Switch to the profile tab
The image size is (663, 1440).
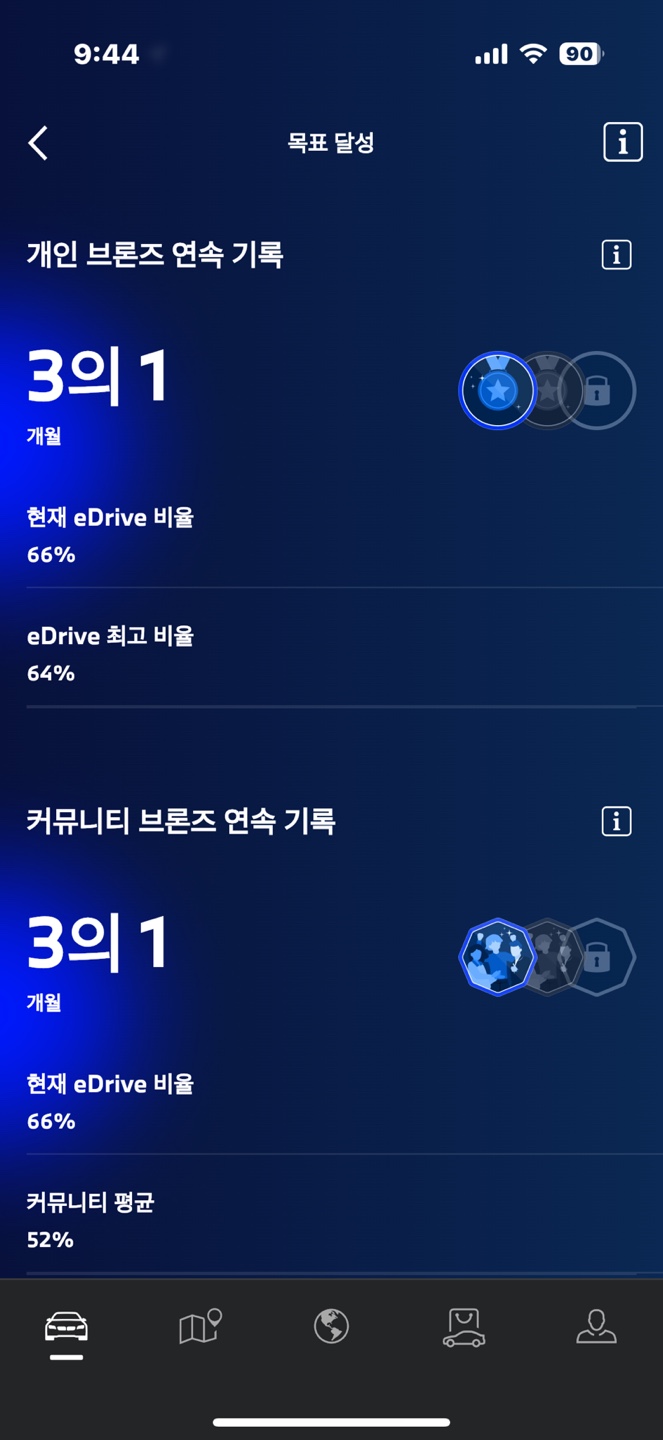596,1328
